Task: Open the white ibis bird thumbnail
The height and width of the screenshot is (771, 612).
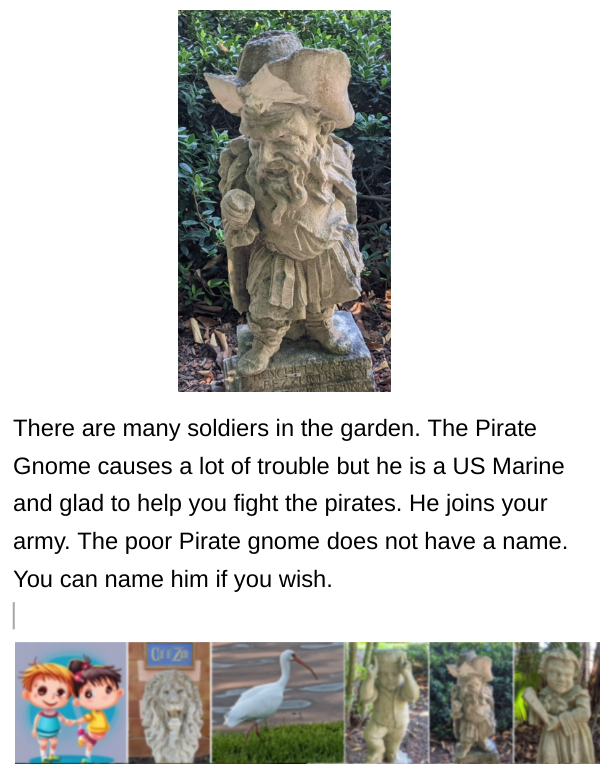Action: click(x=277, y=702)
